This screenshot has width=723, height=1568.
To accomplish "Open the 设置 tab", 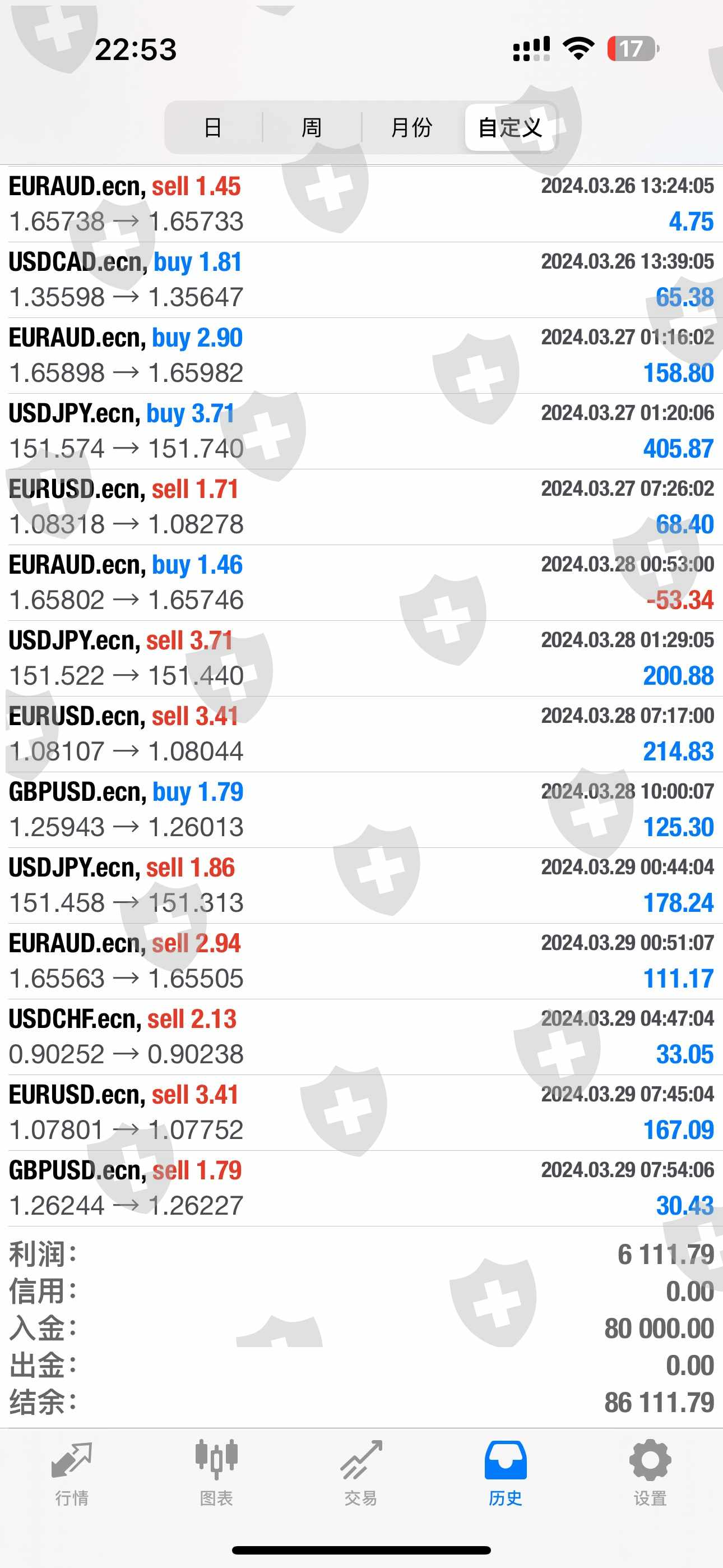I will (650, 1471).
